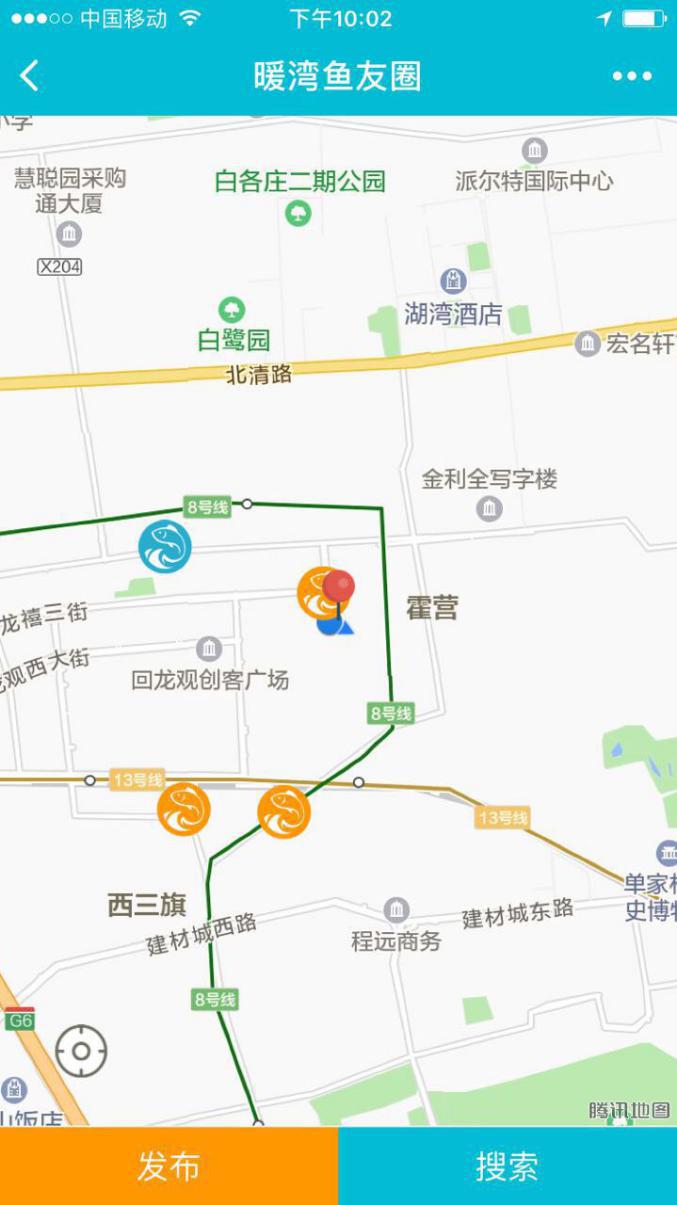Viewport: 677px width, 1205px height.
Task: Open the blue fish marker
Action: click(165, 547)
